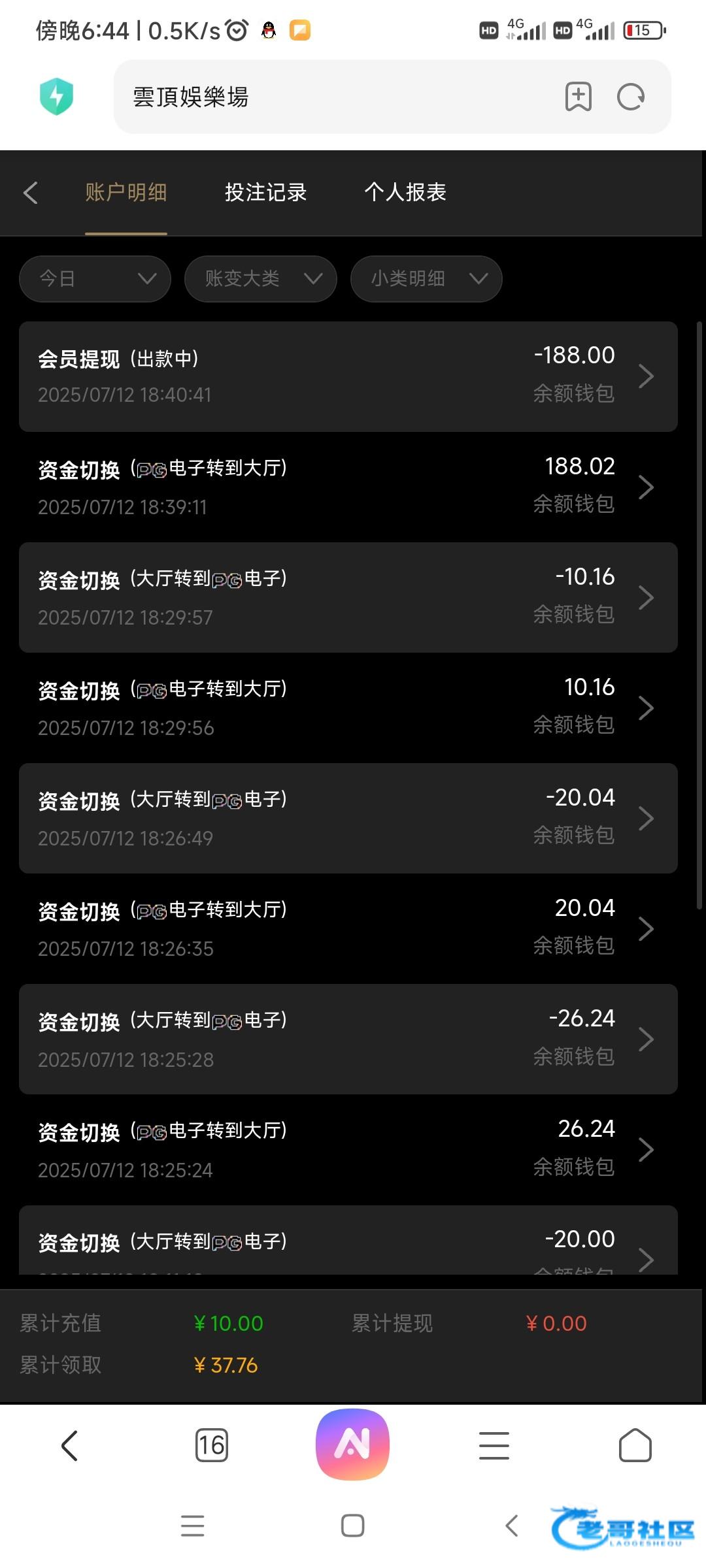Open the 小类明细 filter dropdown
Image resolution: width=706 pixels, height=1568 pixels.
pos(426,279)
